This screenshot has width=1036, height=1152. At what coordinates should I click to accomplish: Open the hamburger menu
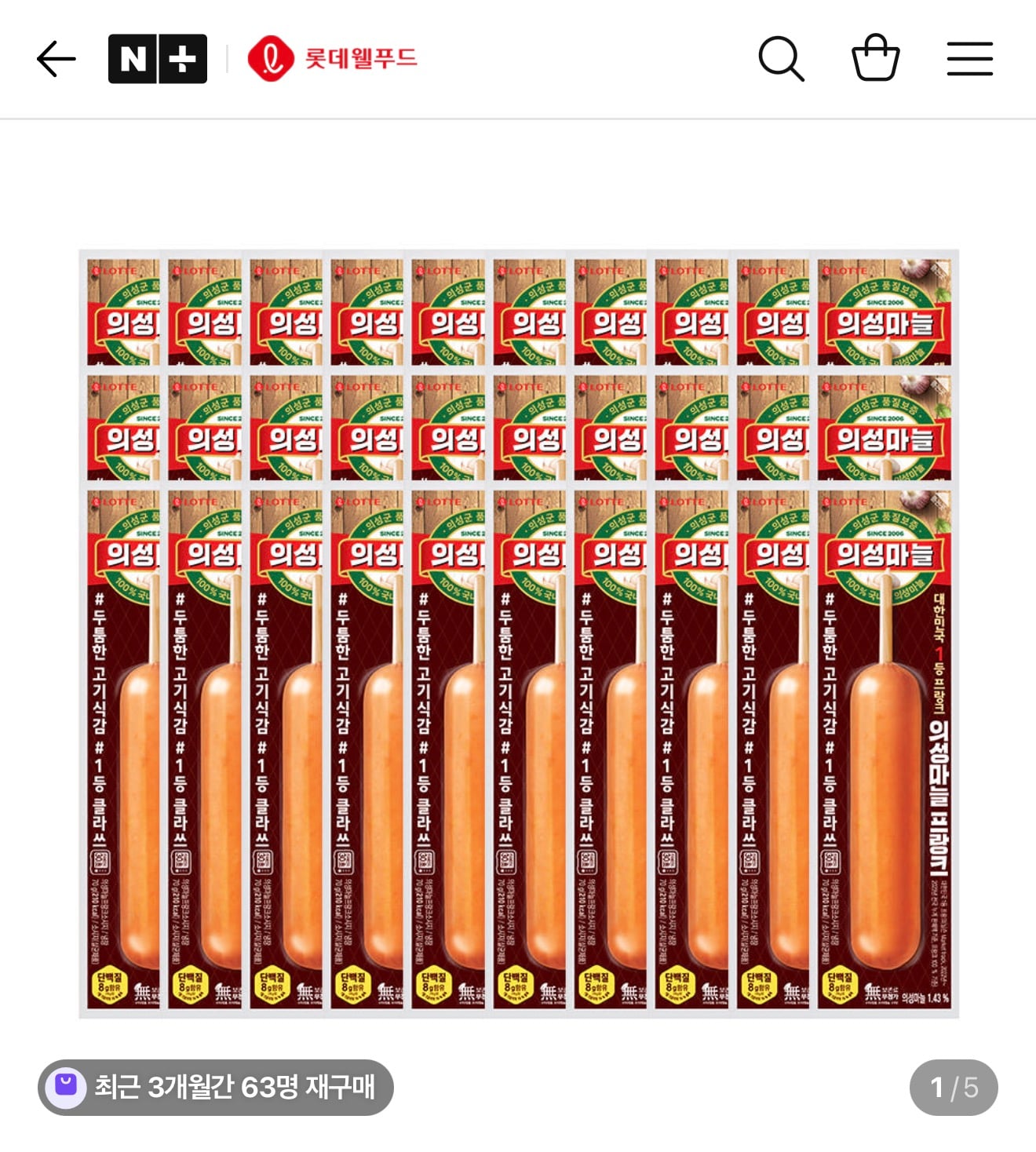[x=969, y=59]
